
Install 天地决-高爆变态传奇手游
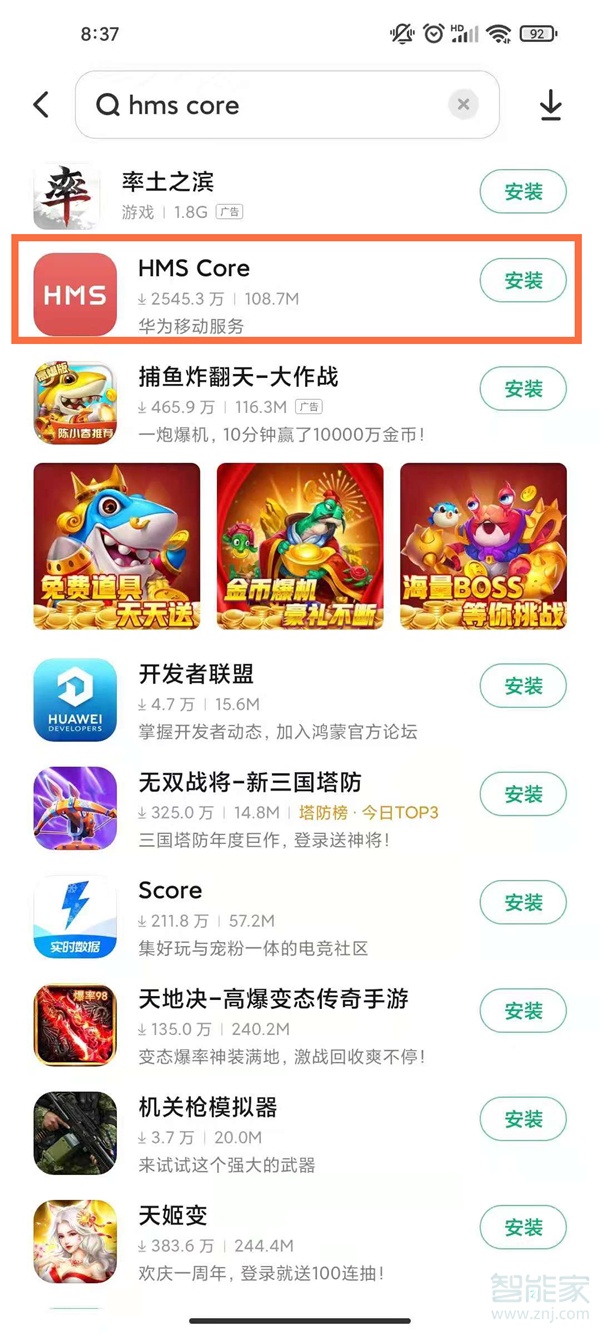coord(523,1011)
